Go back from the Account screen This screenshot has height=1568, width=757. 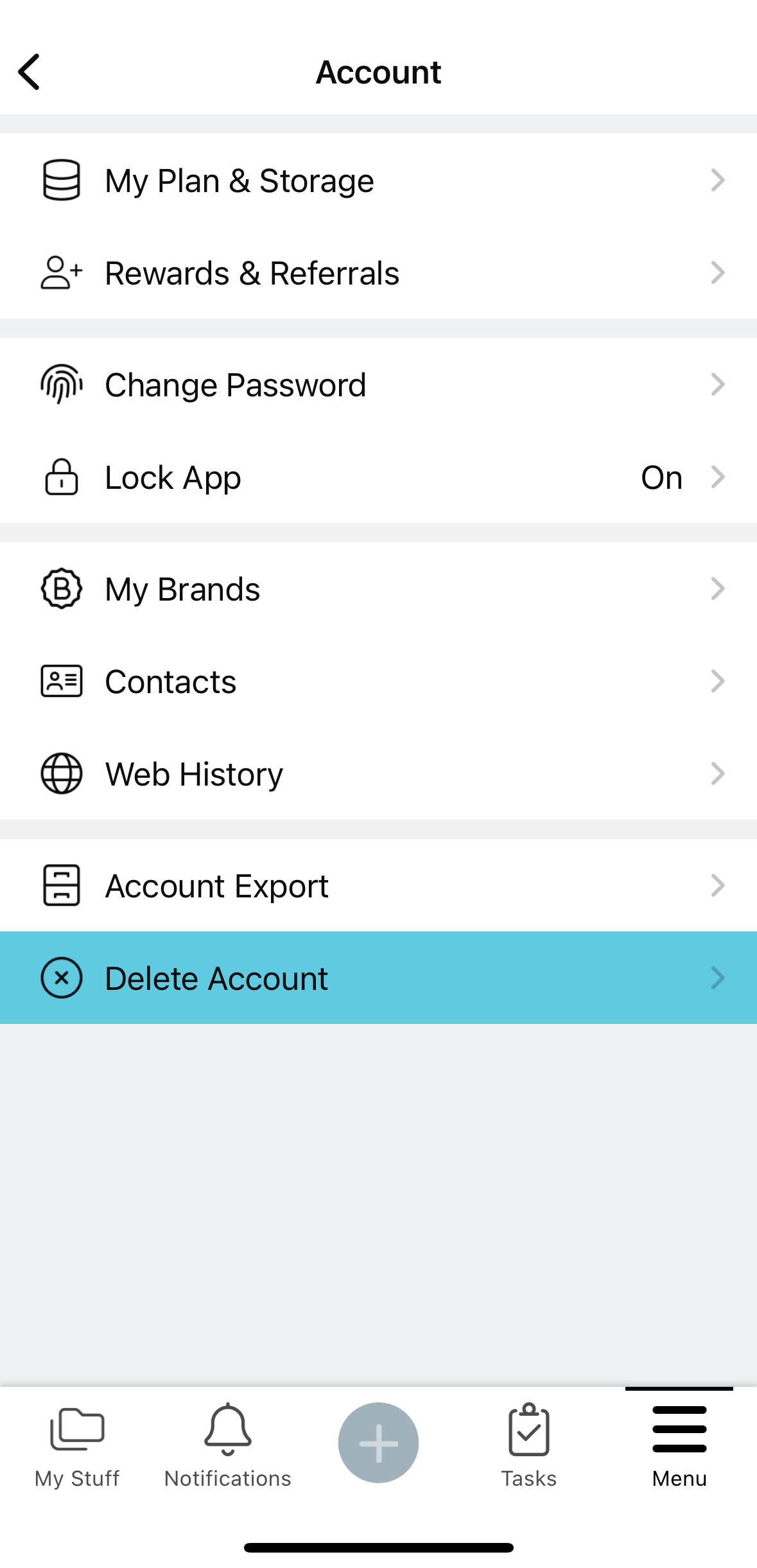click(x=30, y=72)
